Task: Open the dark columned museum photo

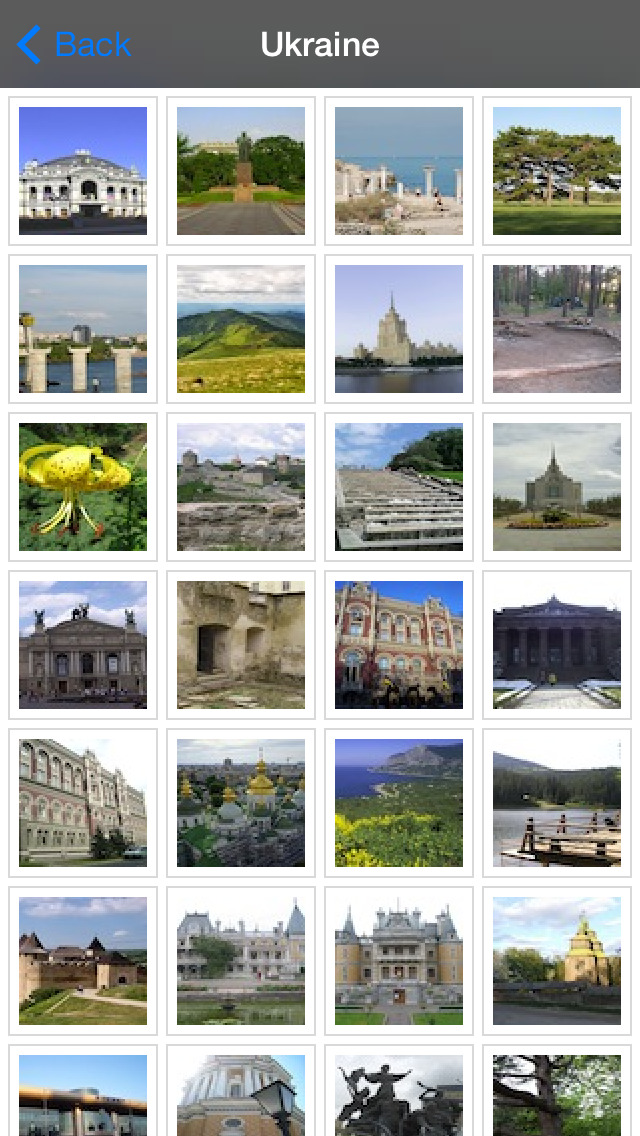Action: coord(557,645)
